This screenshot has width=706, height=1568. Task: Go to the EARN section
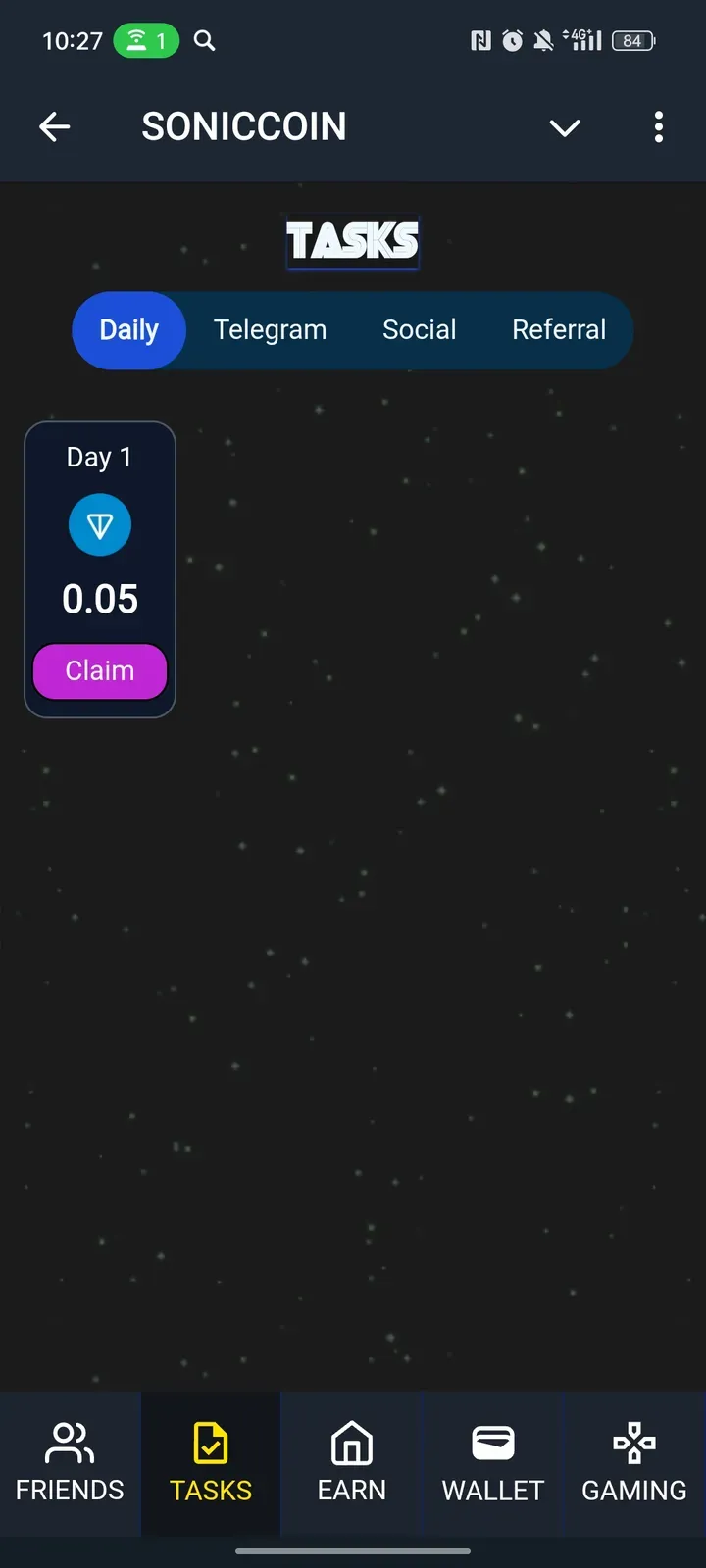tap(352, 1462)
